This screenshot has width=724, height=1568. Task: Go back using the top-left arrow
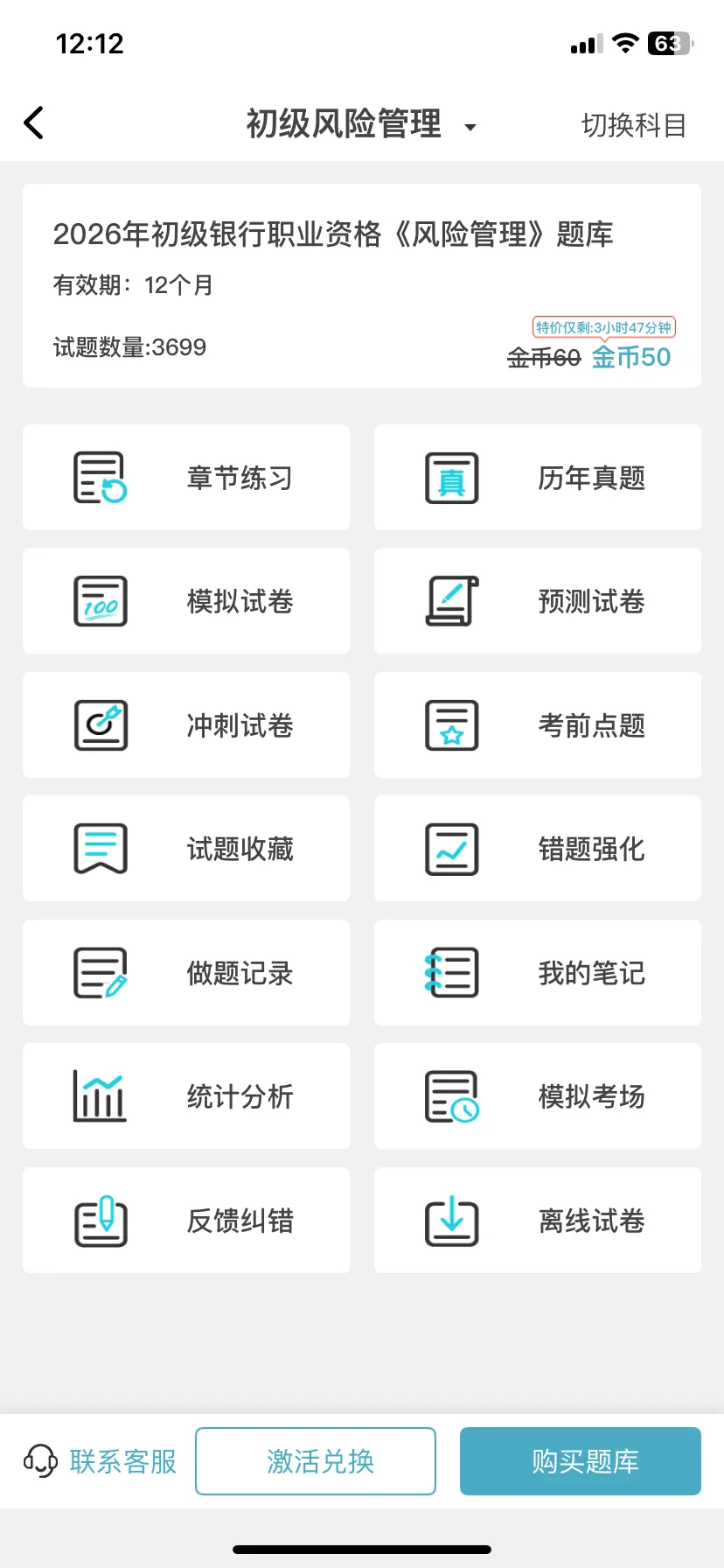pyautogui.click(x=33, y=123)
